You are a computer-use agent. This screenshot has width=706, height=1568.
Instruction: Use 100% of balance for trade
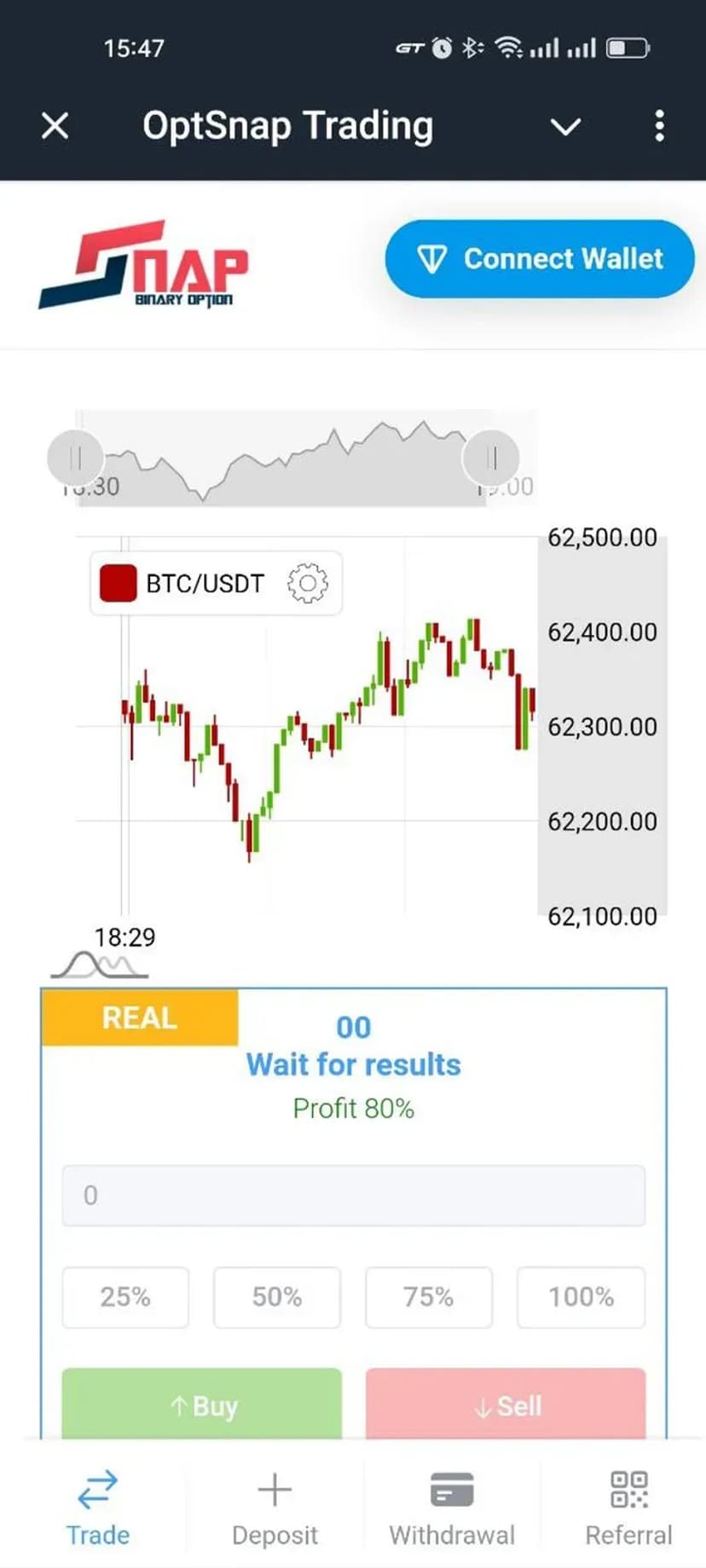[x=581, y=1297]
